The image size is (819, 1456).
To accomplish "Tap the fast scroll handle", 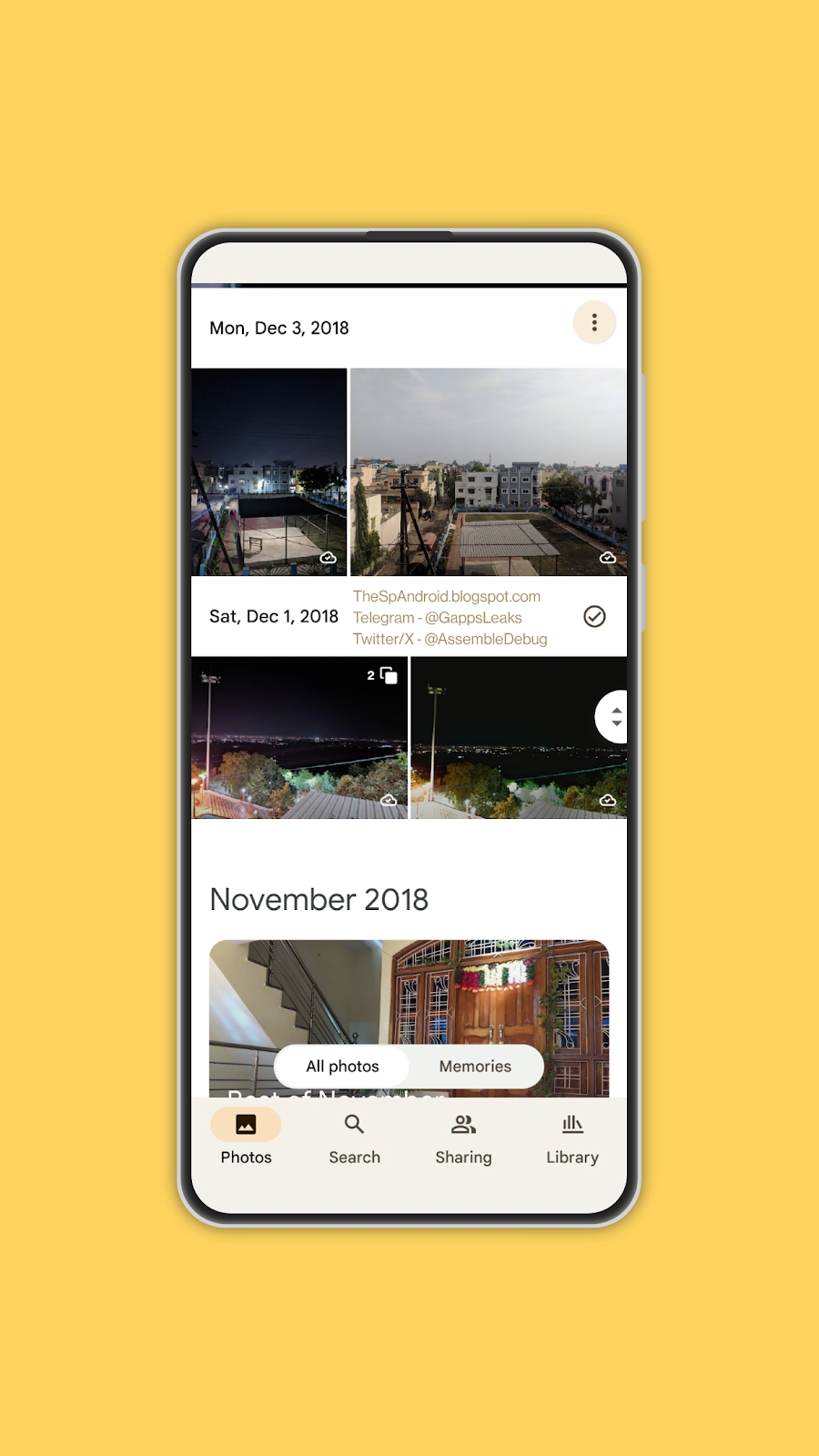I will [x=615, y=717].
